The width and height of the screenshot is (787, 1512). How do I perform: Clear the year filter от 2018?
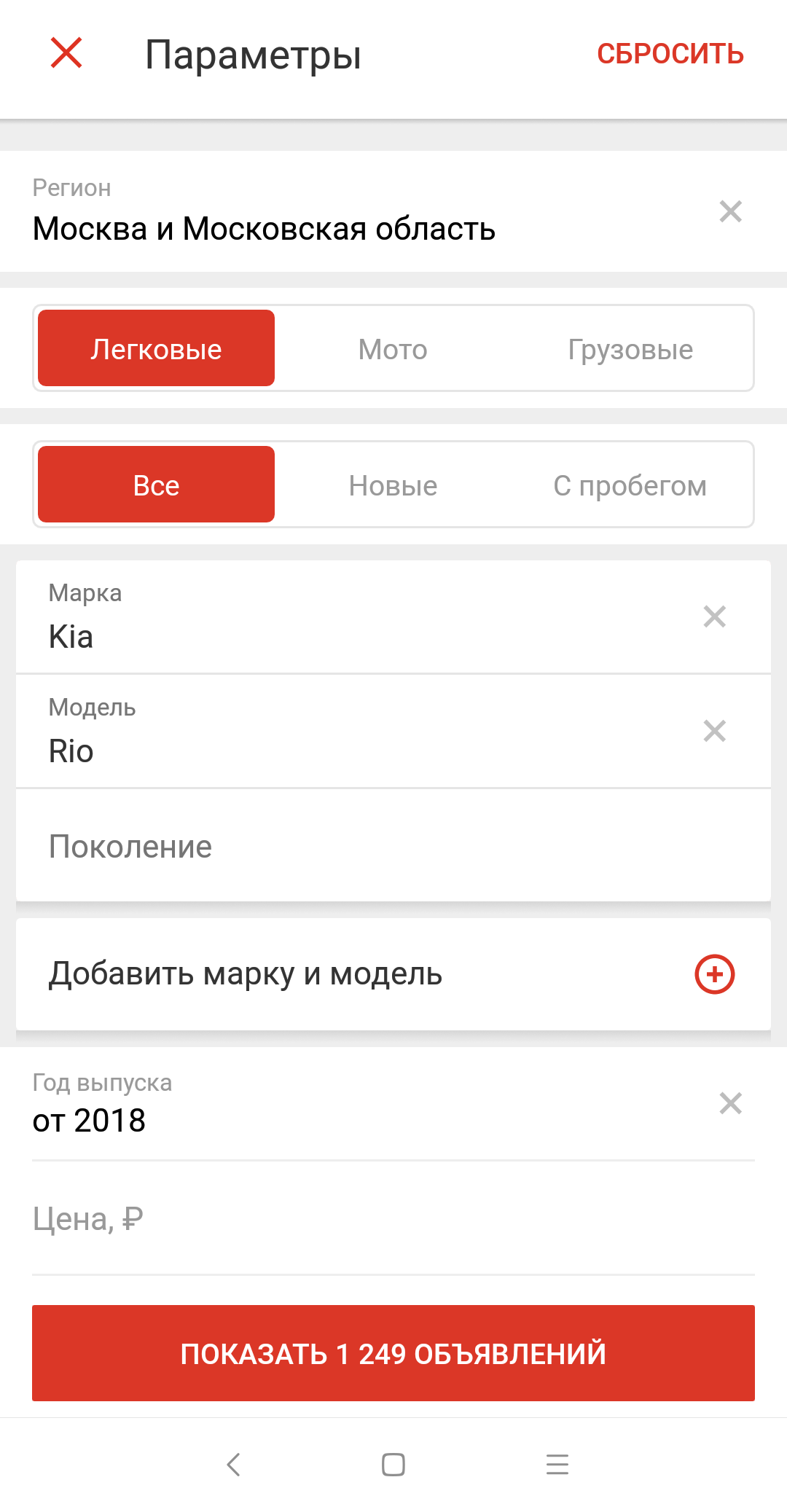point(730,1103)
